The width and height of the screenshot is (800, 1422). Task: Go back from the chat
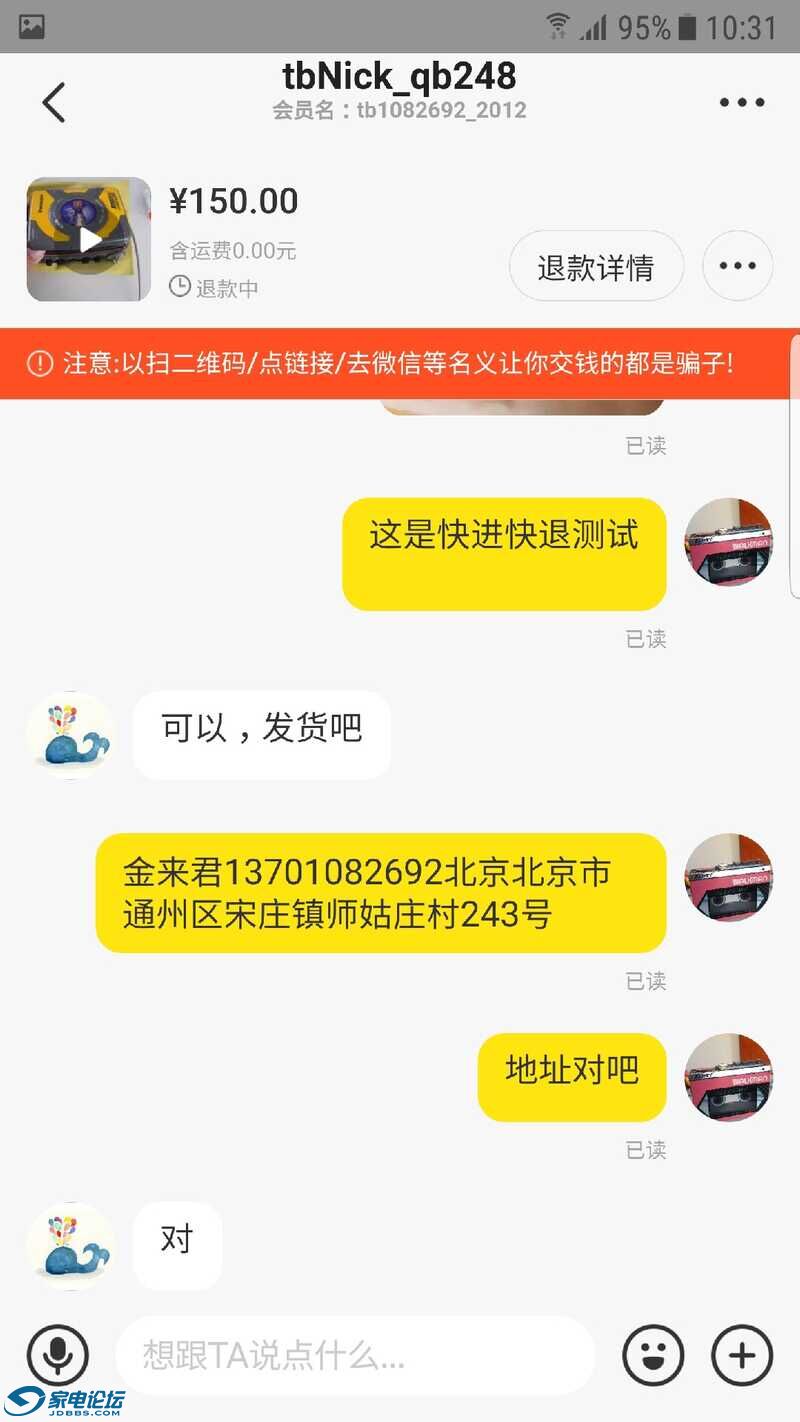pos(54,102)
